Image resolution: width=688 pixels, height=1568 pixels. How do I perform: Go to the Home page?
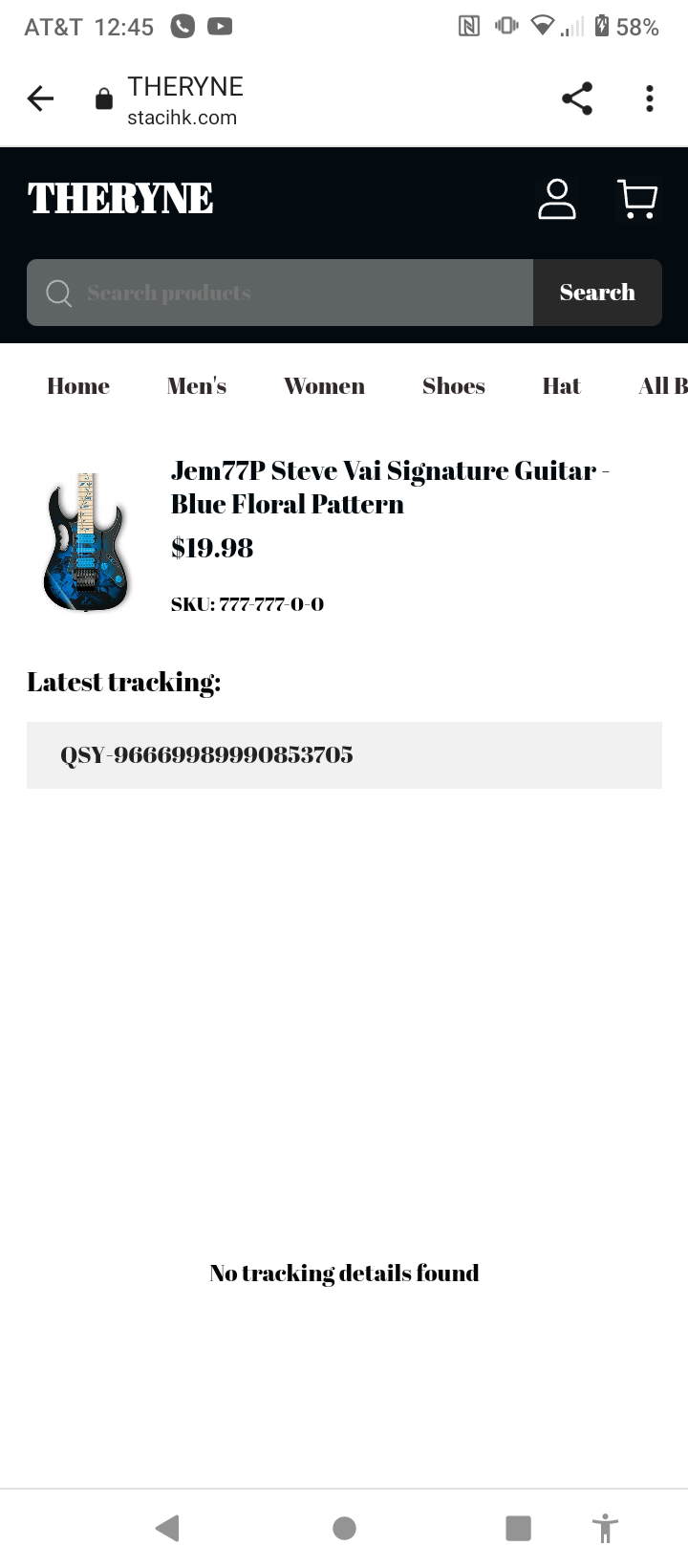(x=78, y=386)
